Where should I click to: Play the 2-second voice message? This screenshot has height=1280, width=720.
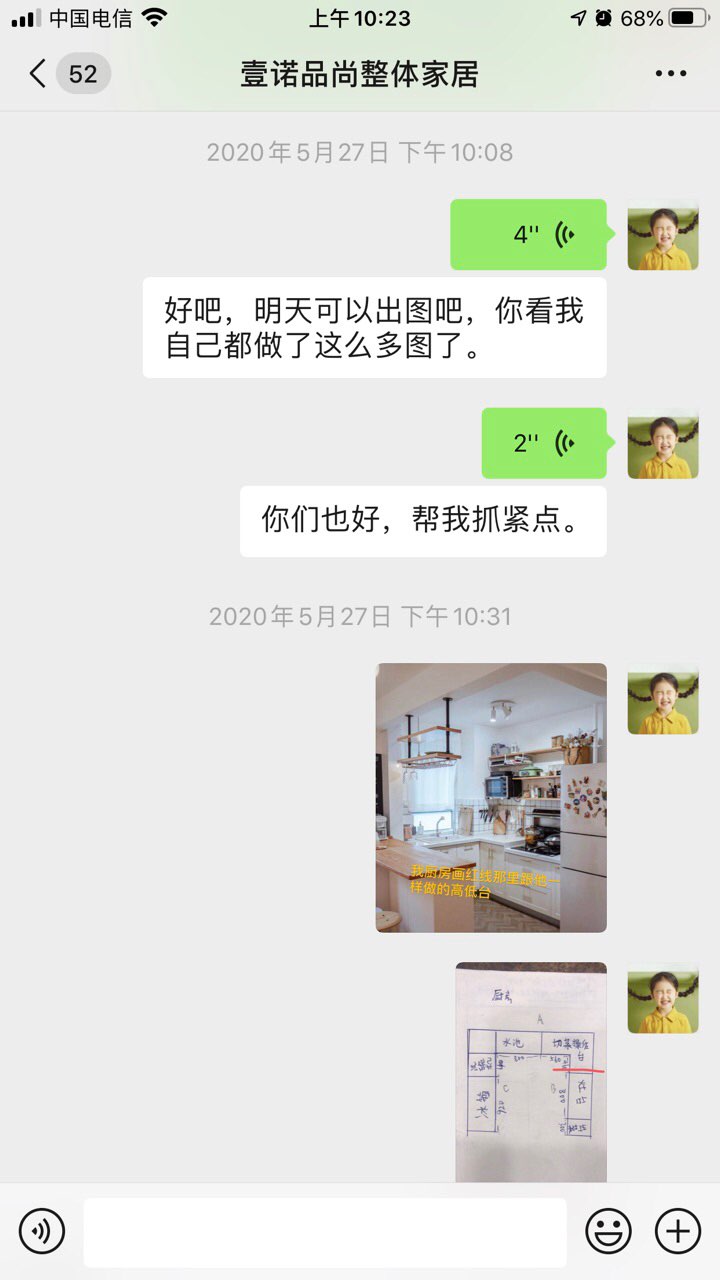coord(543,443)
